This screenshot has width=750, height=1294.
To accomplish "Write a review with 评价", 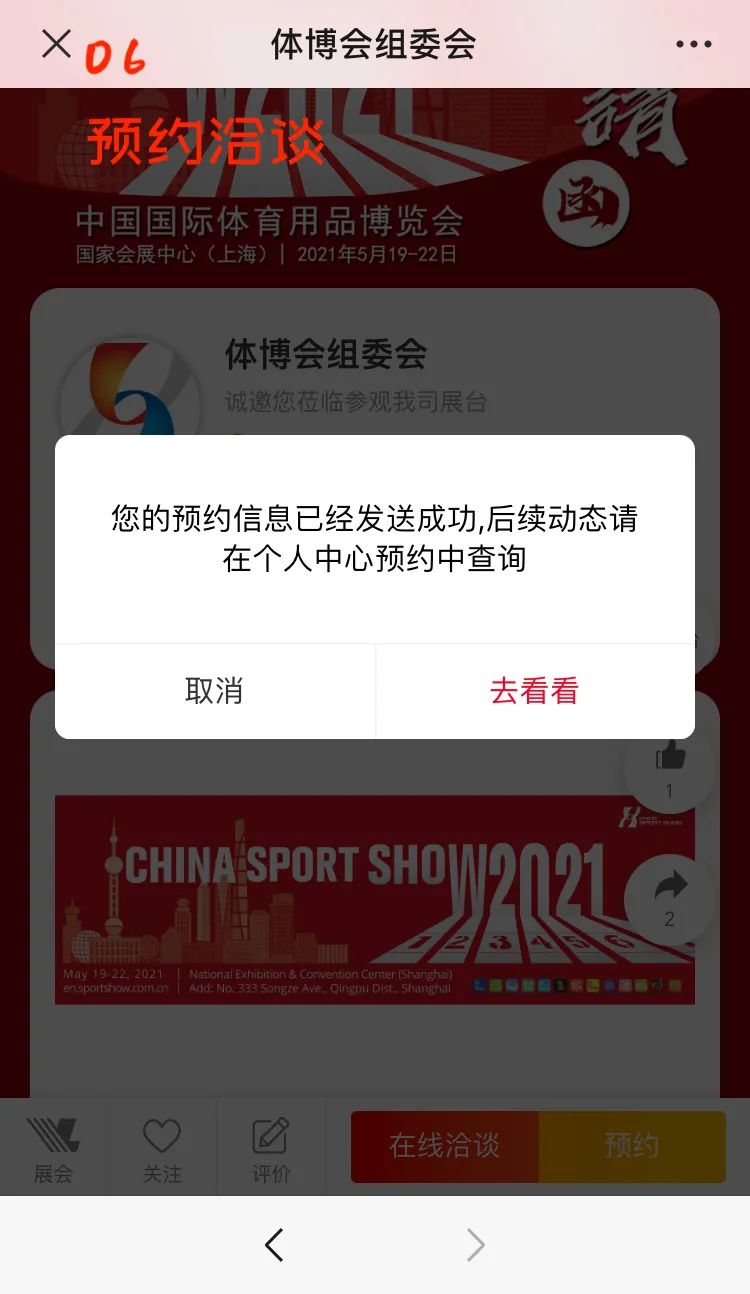I will [x=271, y=1150].
